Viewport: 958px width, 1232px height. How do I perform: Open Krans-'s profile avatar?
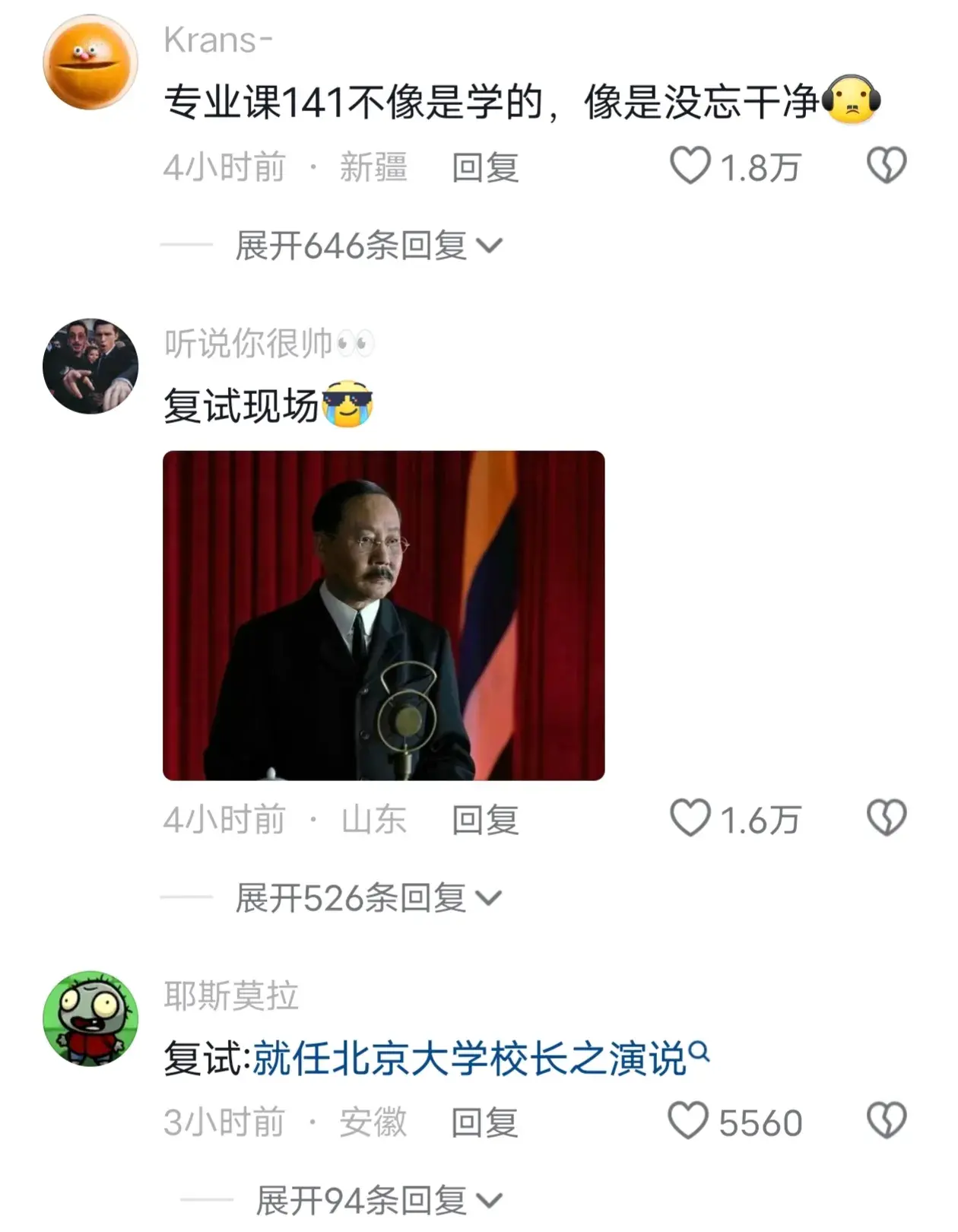pos(90,62)
